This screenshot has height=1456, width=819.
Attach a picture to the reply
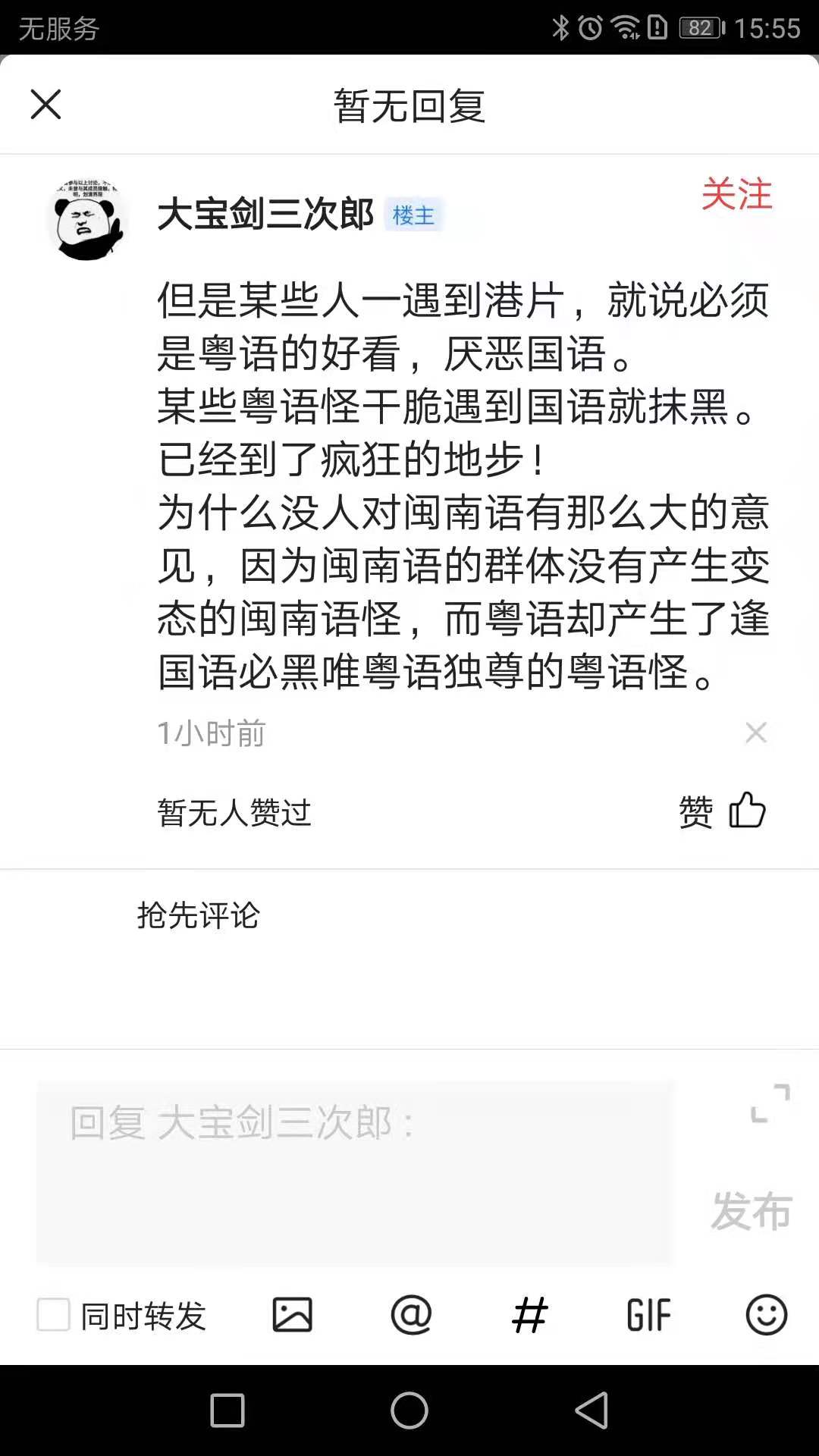click(292, 1314)
